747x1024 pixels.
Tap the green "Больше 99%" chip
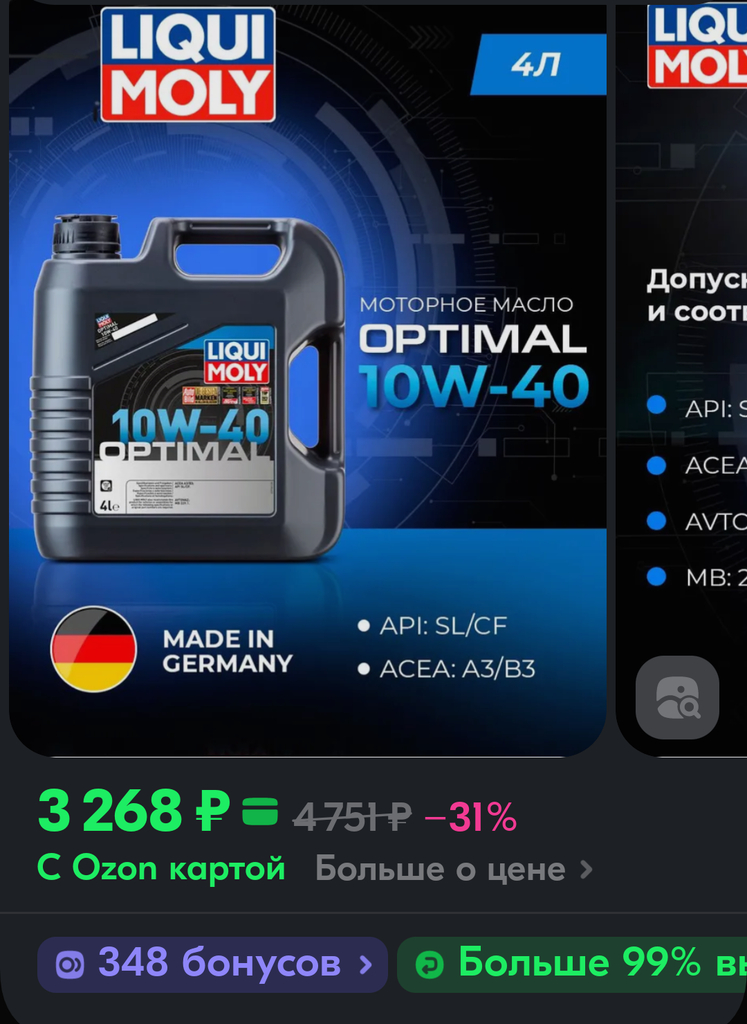pos(575,964)
